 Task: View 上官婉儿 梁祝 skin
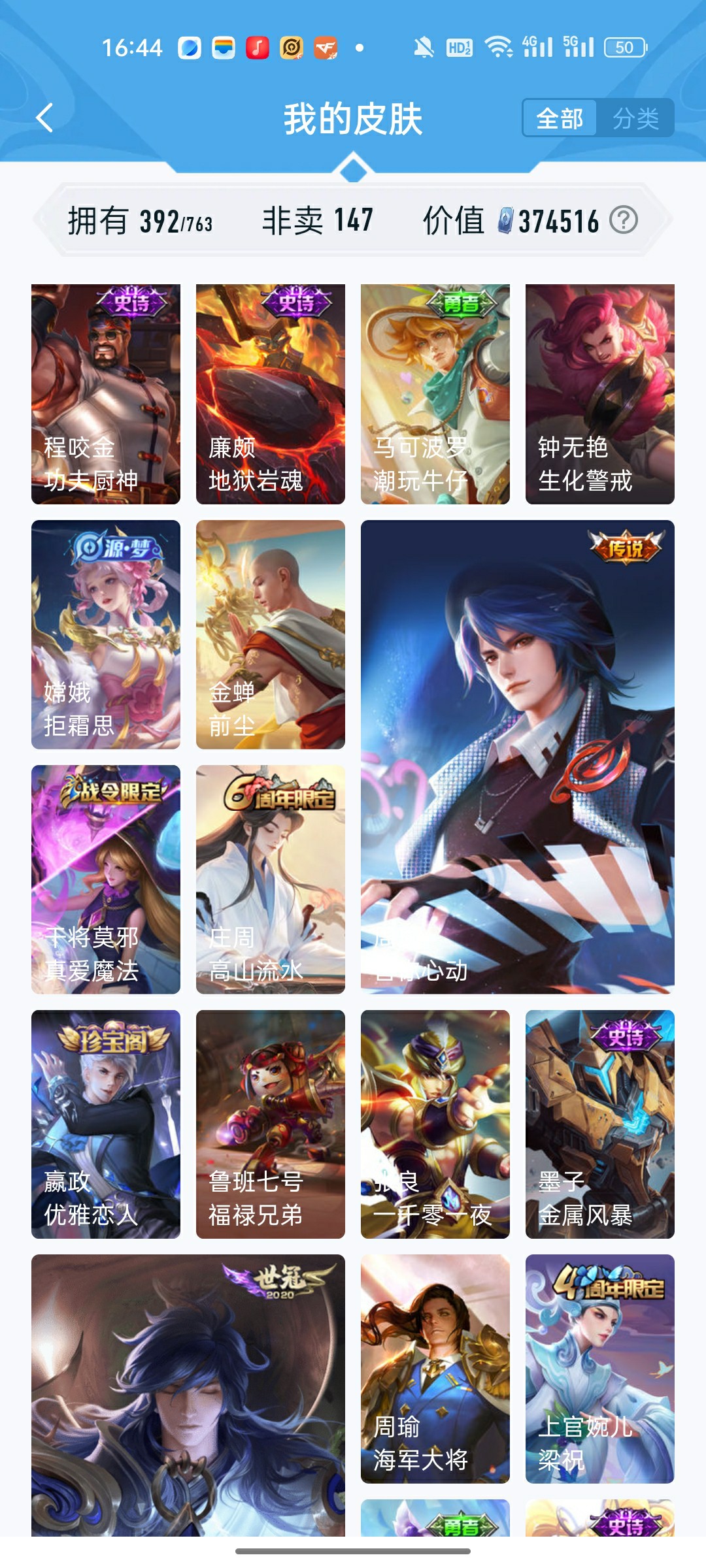(600, 1369)
